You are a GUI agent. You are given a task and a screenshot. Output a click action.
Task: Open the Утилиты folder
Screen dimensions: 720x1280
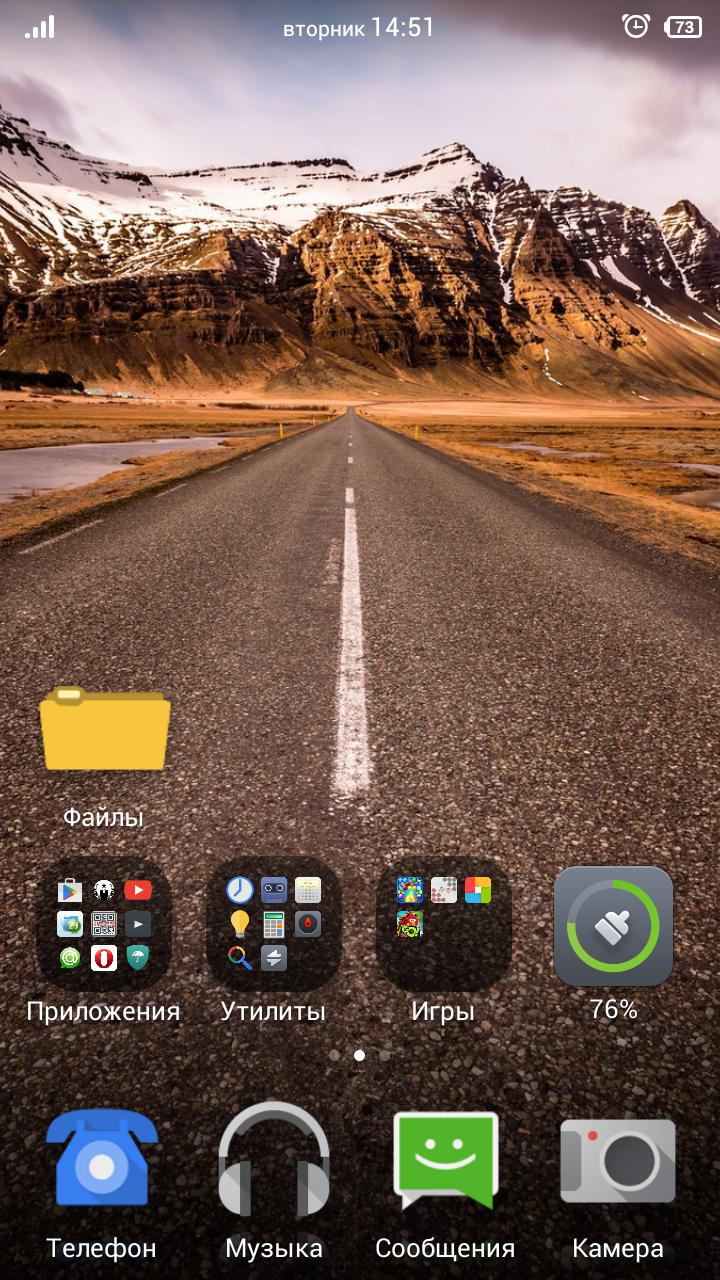(273, 924)
